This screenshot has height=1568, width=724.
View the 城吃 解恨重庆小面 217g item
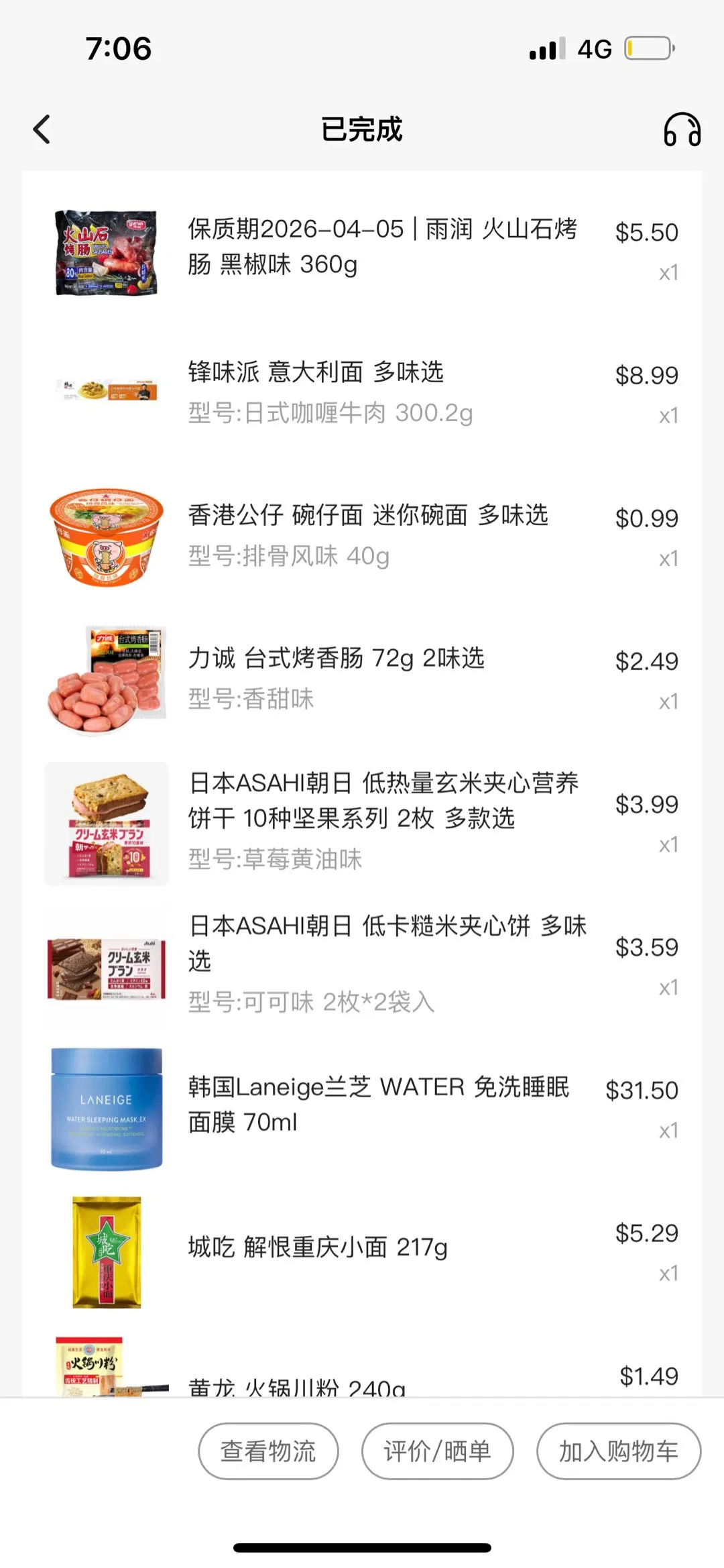coord(317,1247)
